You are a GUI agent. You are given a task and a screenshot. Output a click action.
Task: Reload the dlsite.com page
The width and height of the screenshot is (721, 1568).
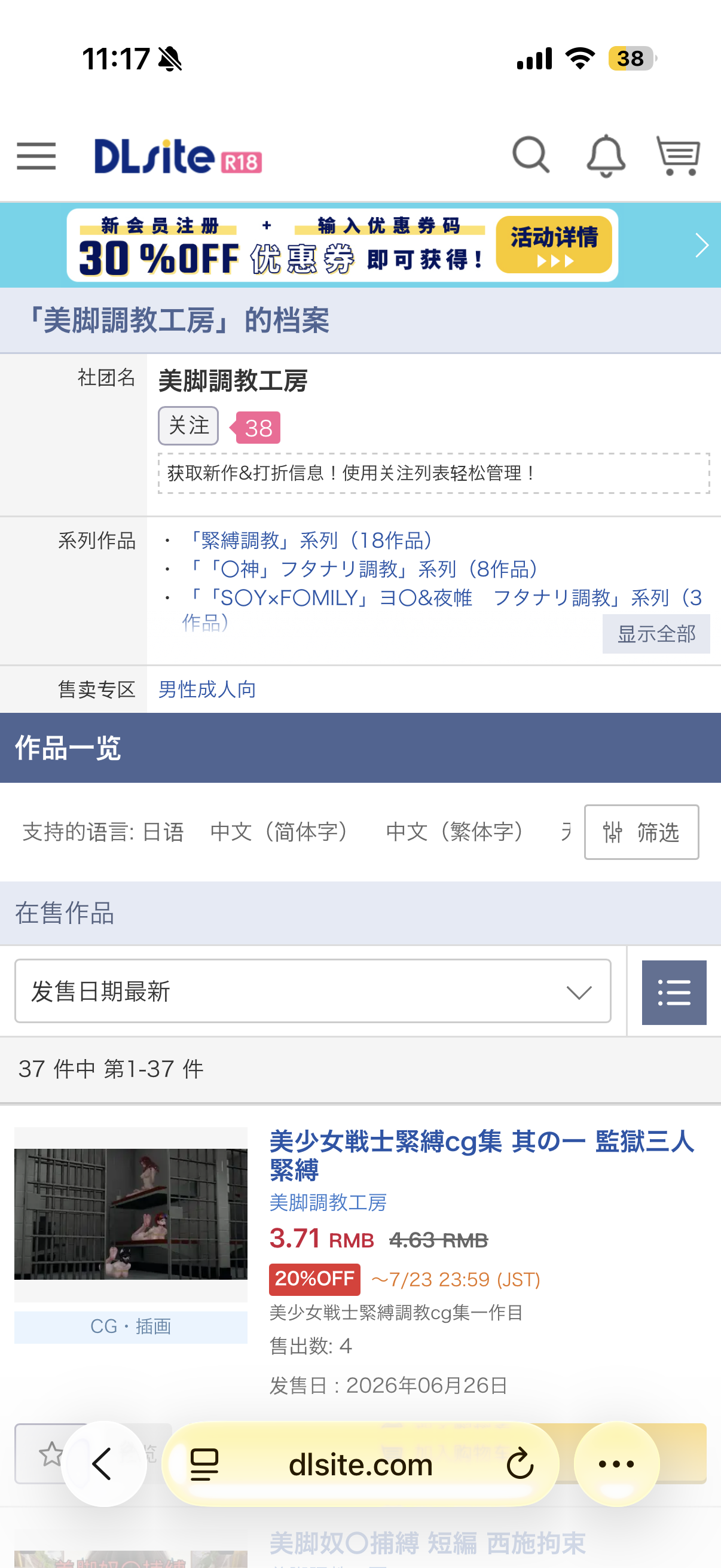pyautogui.click(x=520, y=1463)
